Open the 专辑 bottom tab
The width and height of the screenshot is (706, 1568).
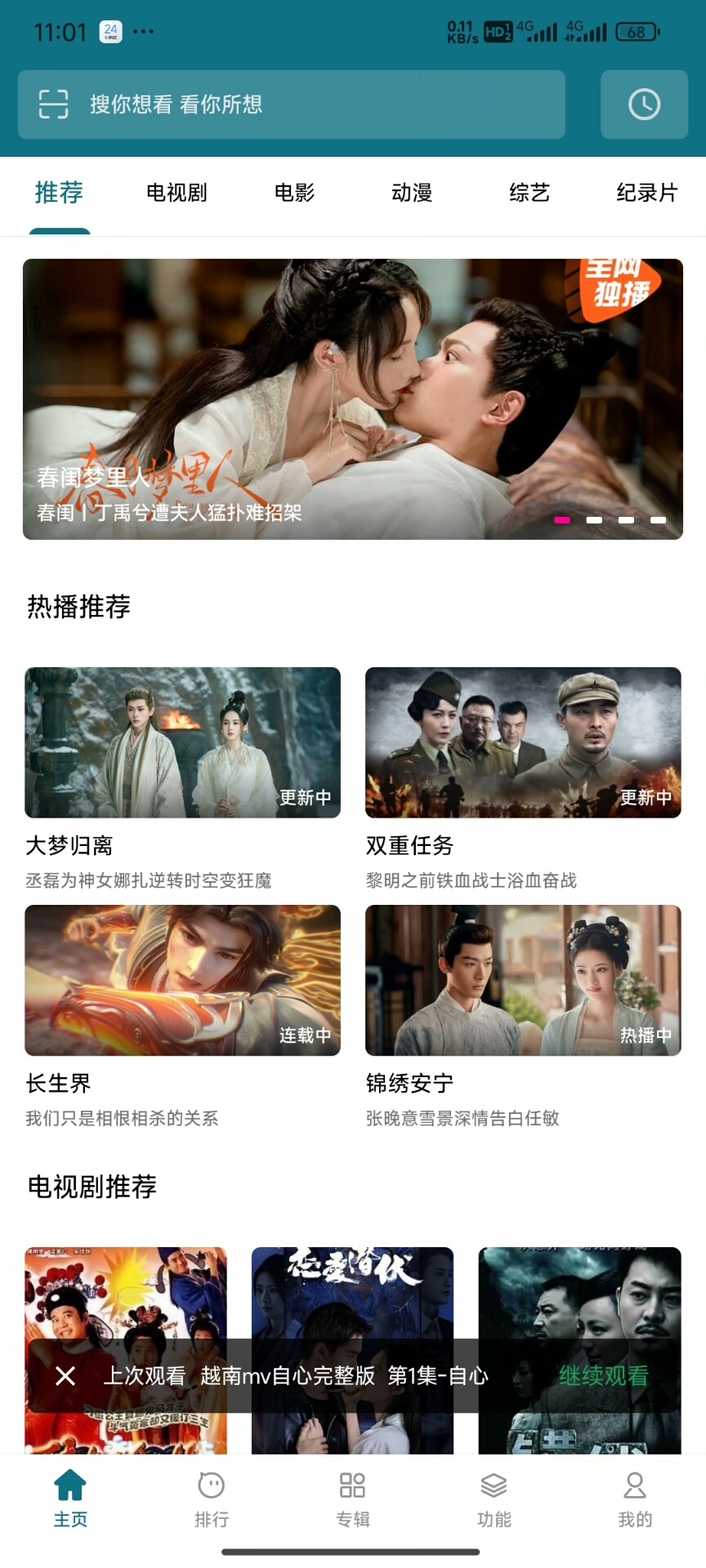click(x=353, y=1499)
